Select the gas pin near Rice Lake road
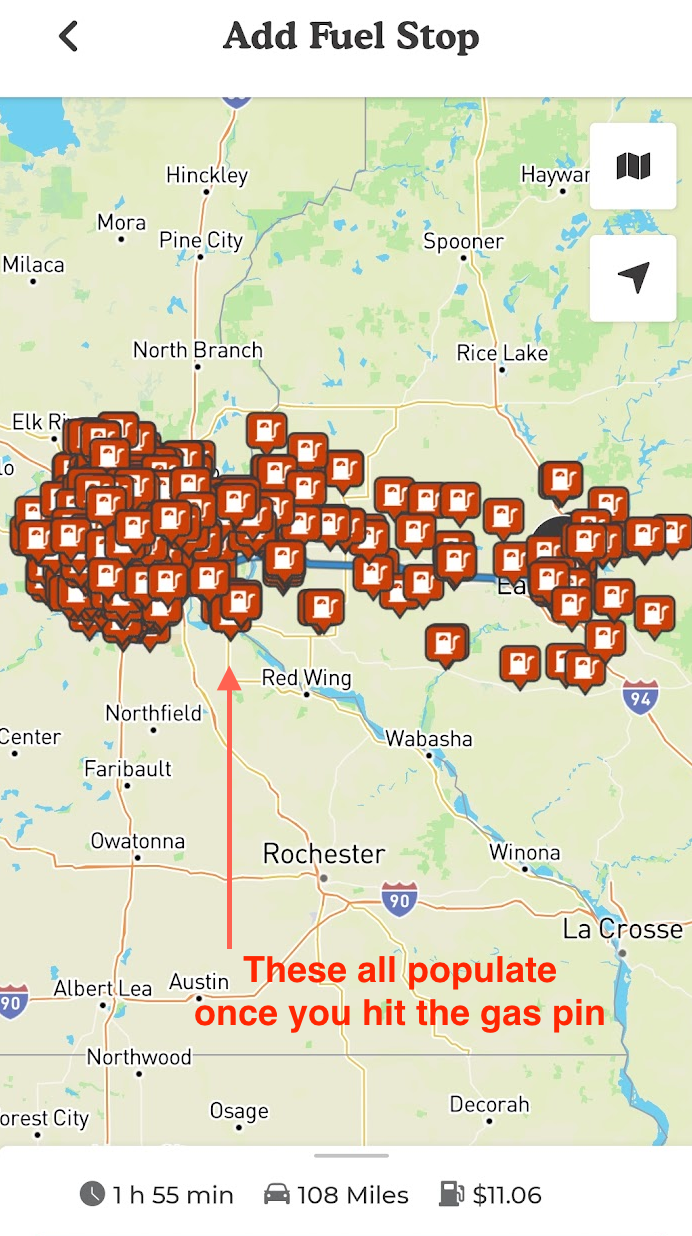Screen dimensions: 692x1236 [x=504, y=516]
